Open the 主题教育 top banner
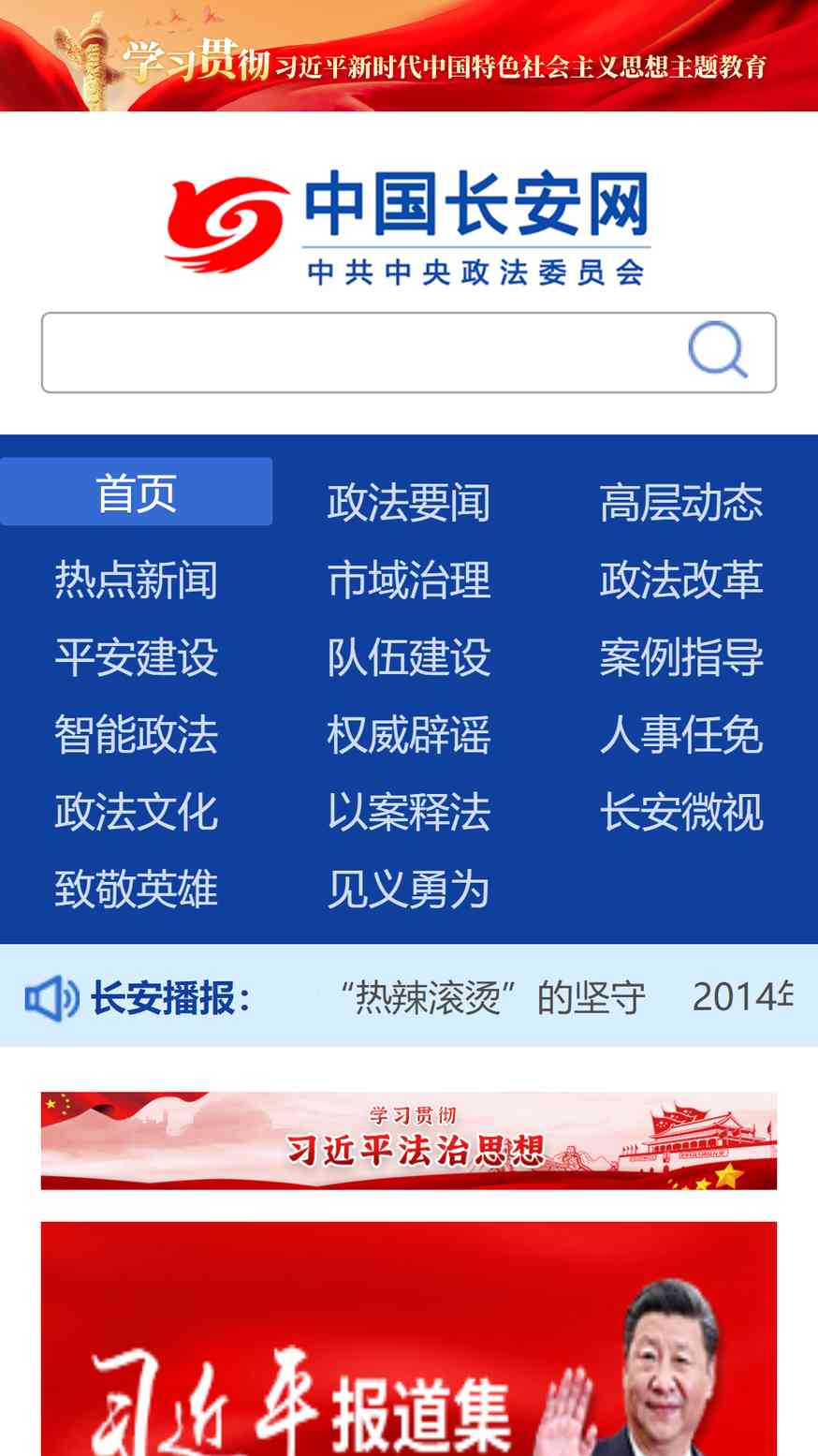Viewport: 818px width, 1456px height. [409, 56]
